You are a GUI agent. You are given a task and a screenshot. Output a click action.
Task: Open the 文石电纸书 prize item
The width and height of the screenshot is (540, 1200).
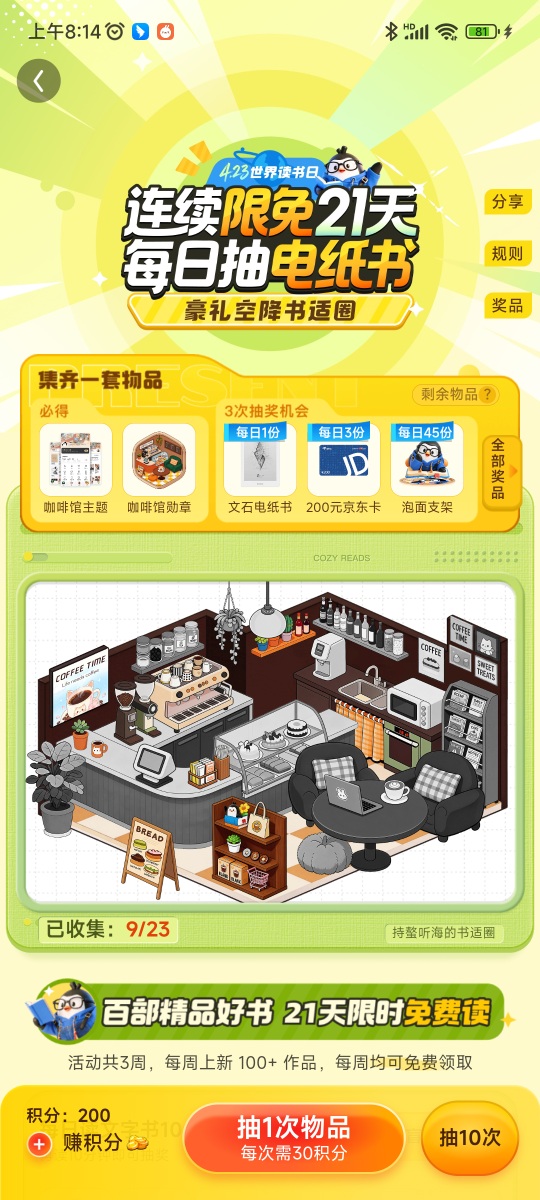coord(260,469)
